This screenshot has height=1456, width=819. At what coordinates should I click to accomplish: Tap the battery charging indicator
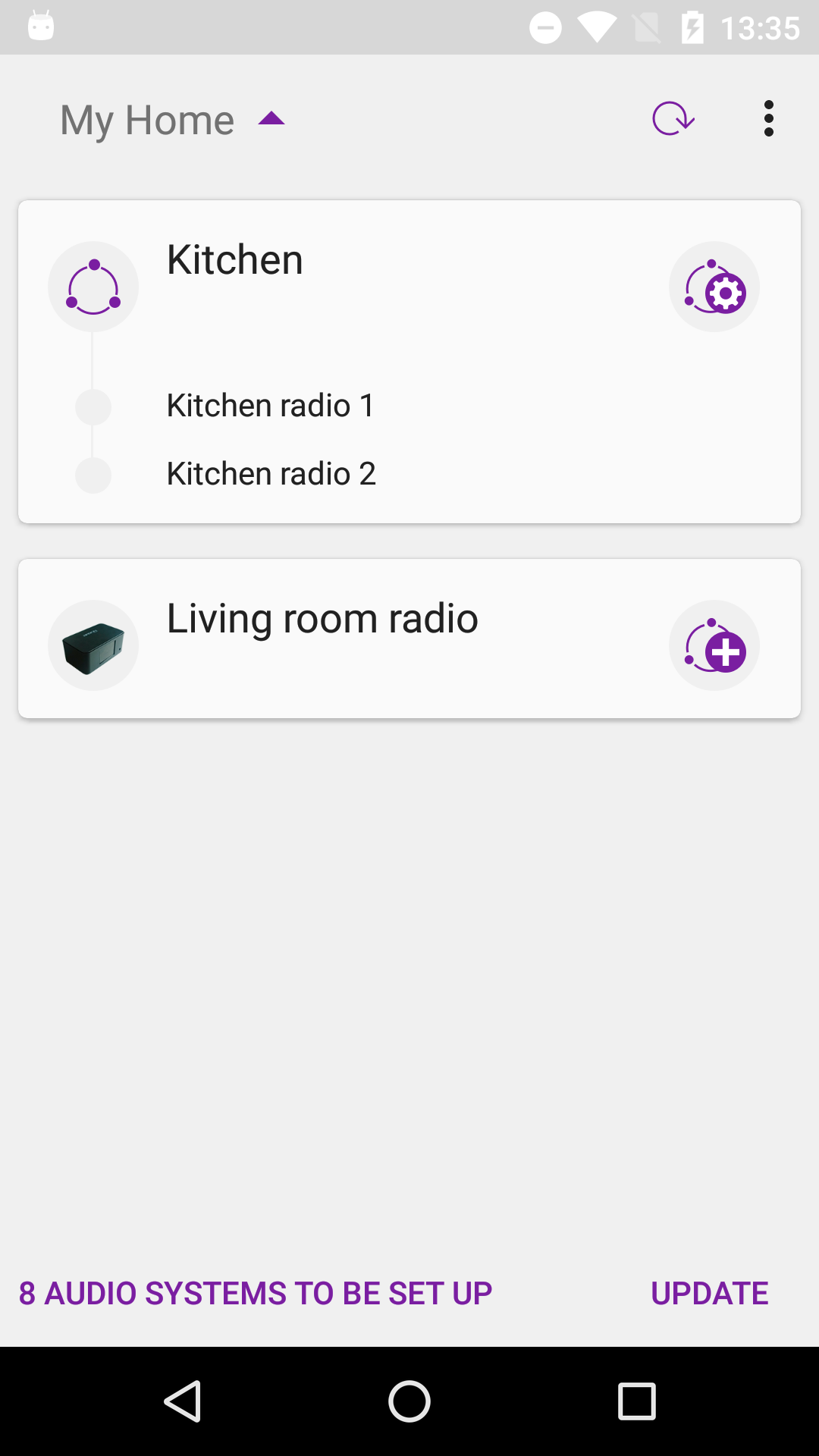click(x=695, y=27)
